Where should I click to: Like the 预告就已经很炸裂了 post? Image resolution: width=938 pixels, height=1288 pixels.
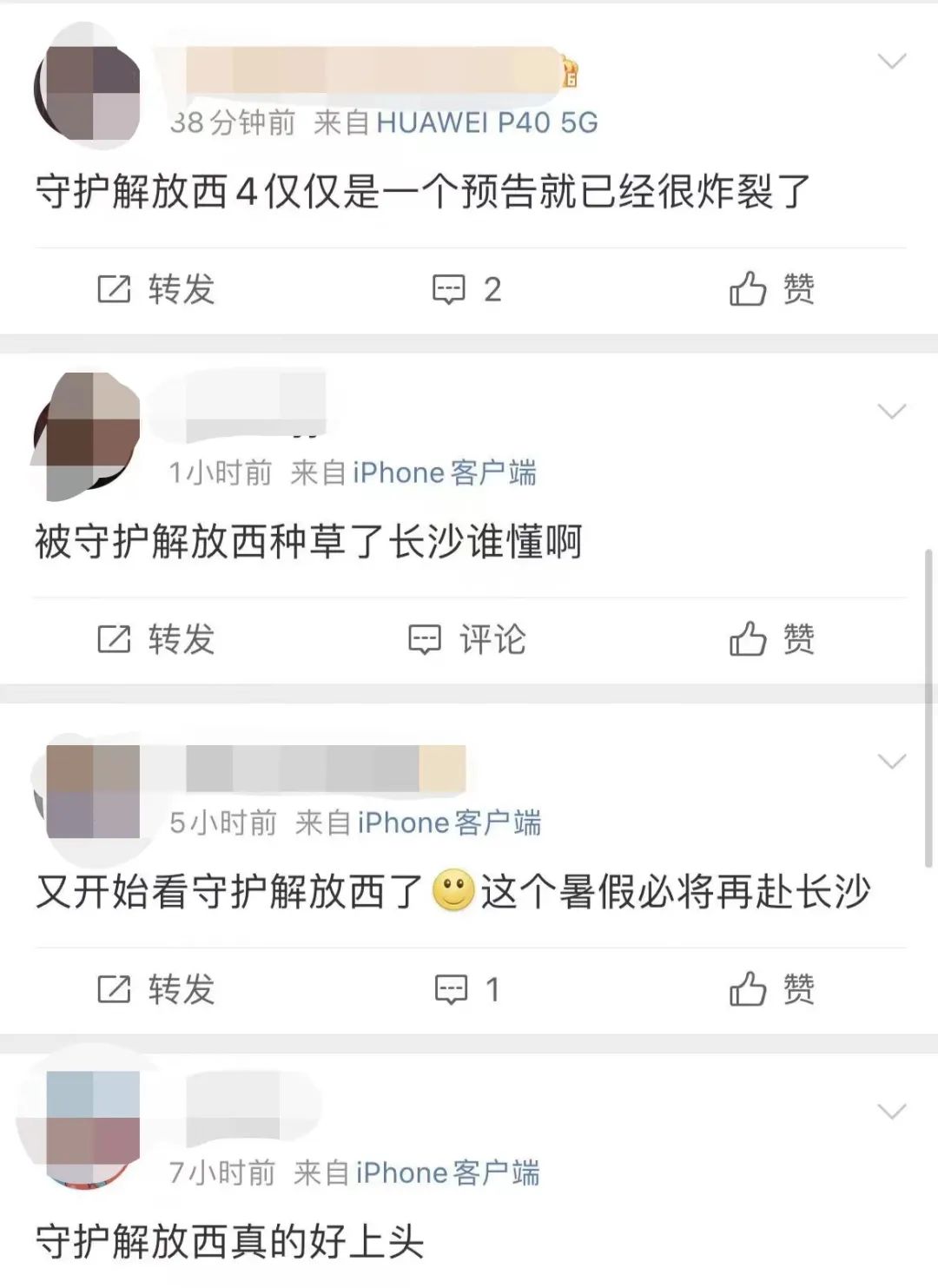771,289
